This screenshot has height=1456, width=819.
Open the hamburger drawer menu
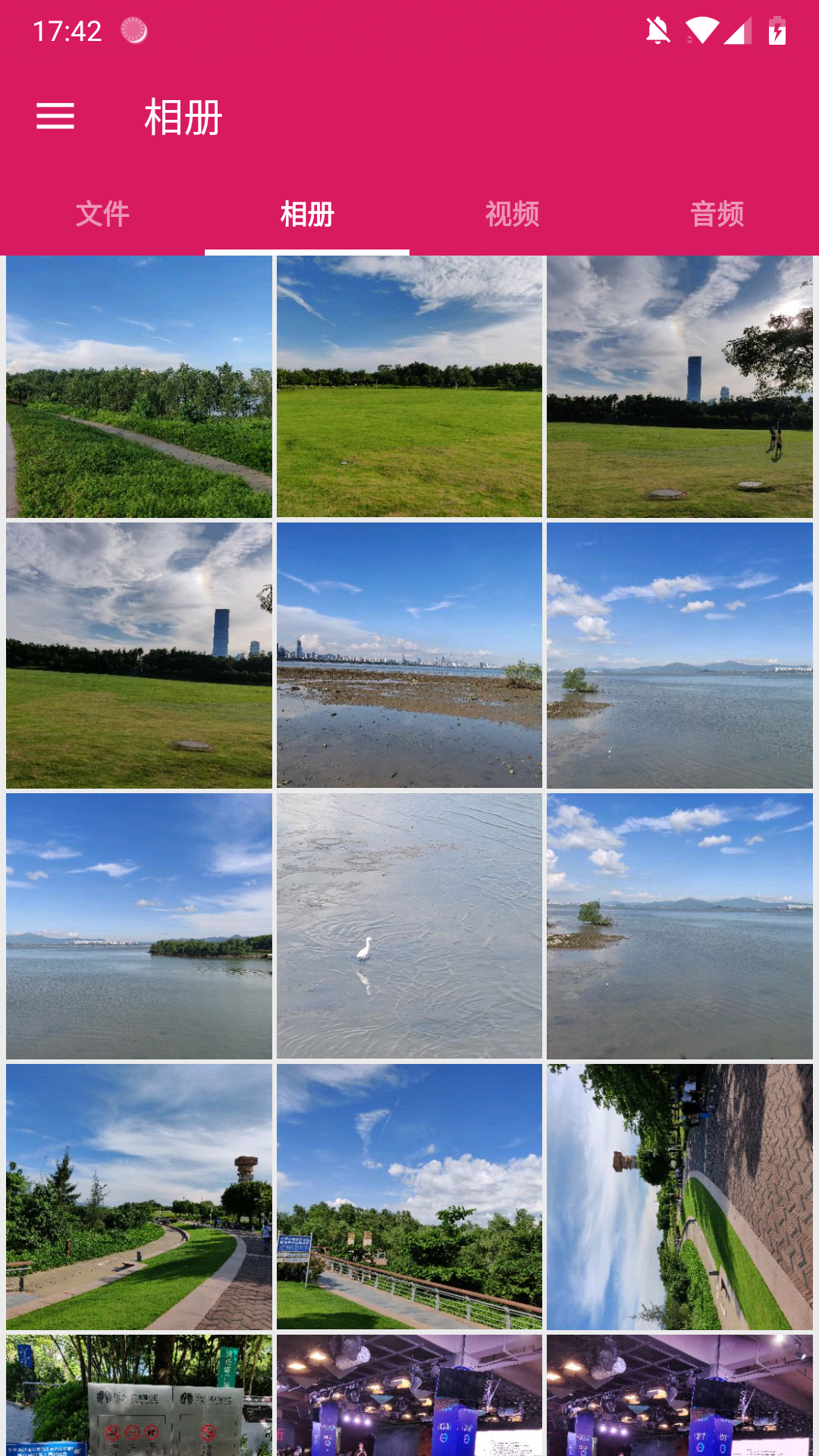point(55,116)
